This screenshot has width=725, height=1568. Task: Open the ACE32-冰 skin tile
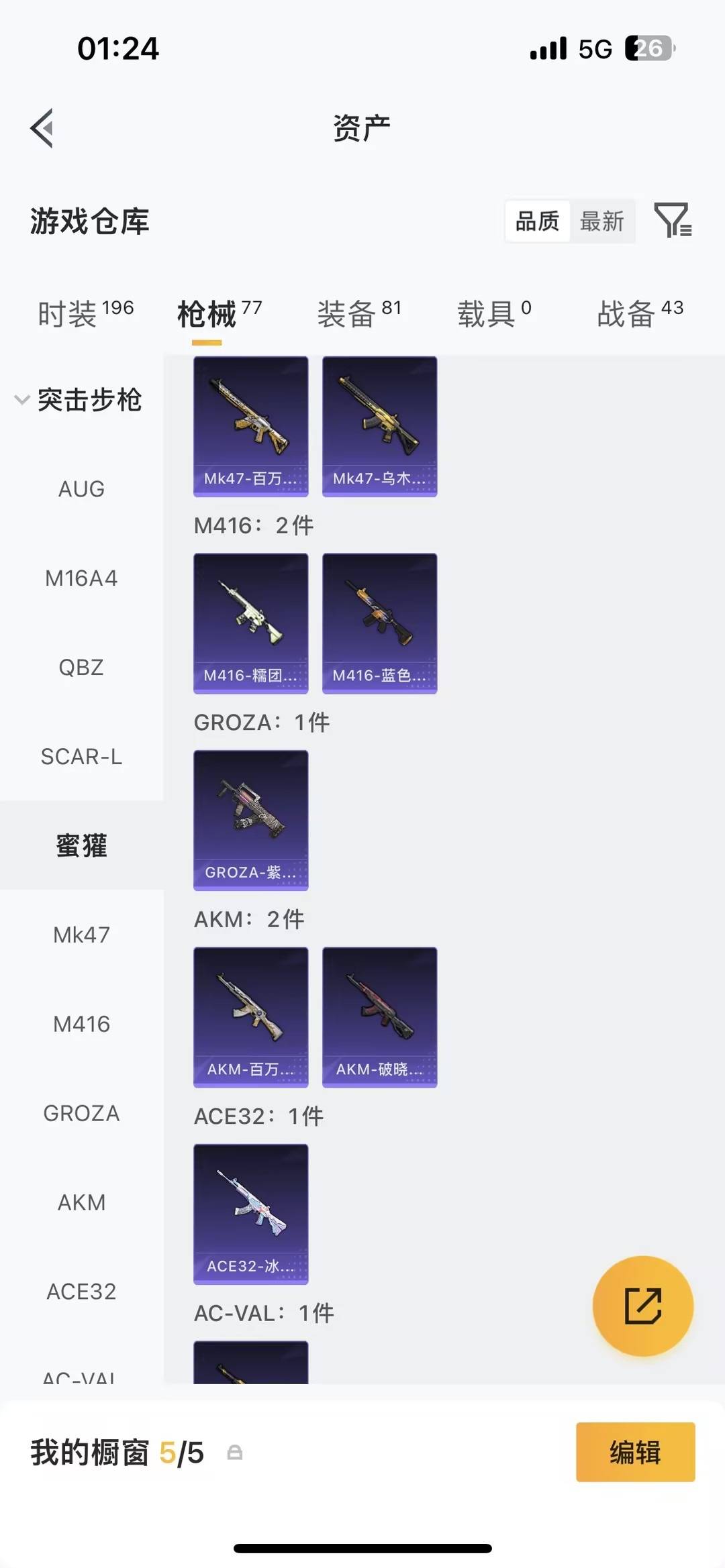tap(251, 1214)
